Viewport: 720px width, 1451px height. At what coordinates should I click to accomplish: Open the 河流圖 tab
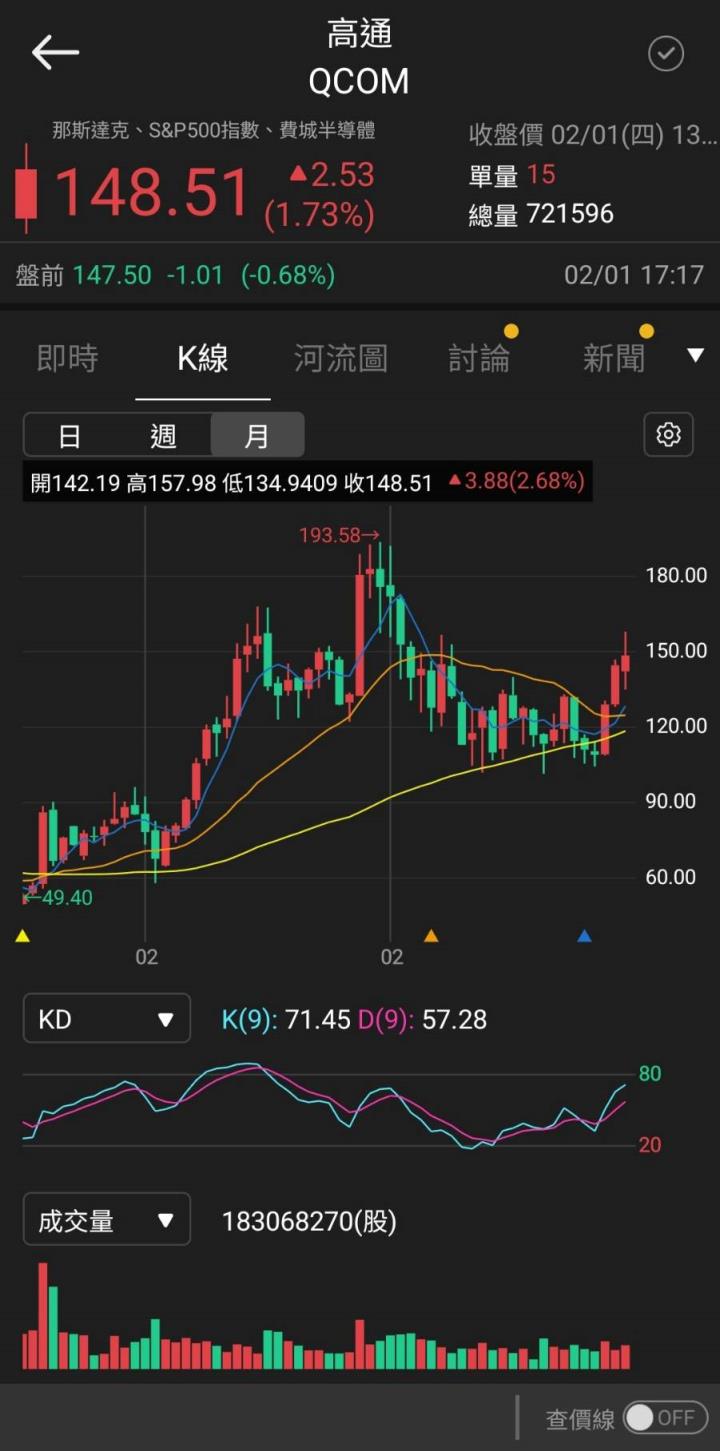[x=340, y=357]
